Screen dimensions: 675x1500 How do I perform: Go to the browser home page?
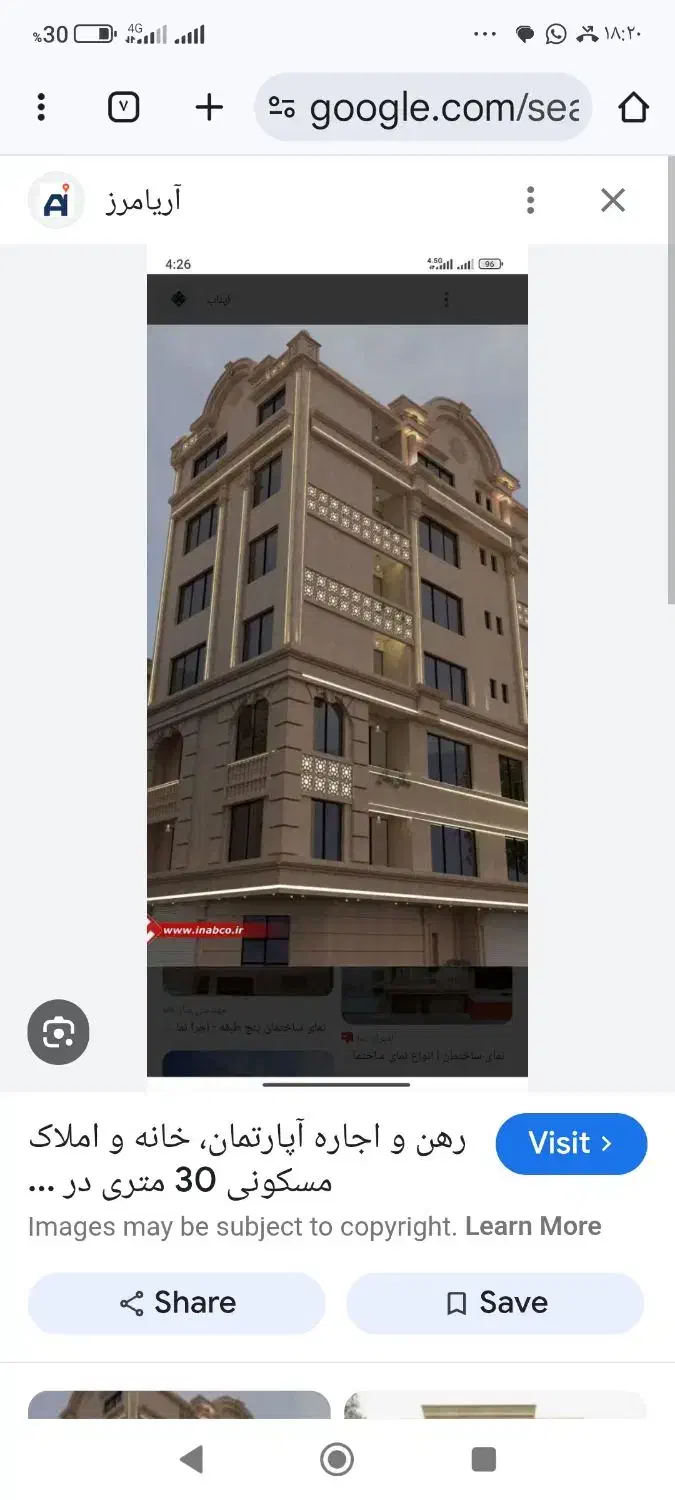[633, 107]
